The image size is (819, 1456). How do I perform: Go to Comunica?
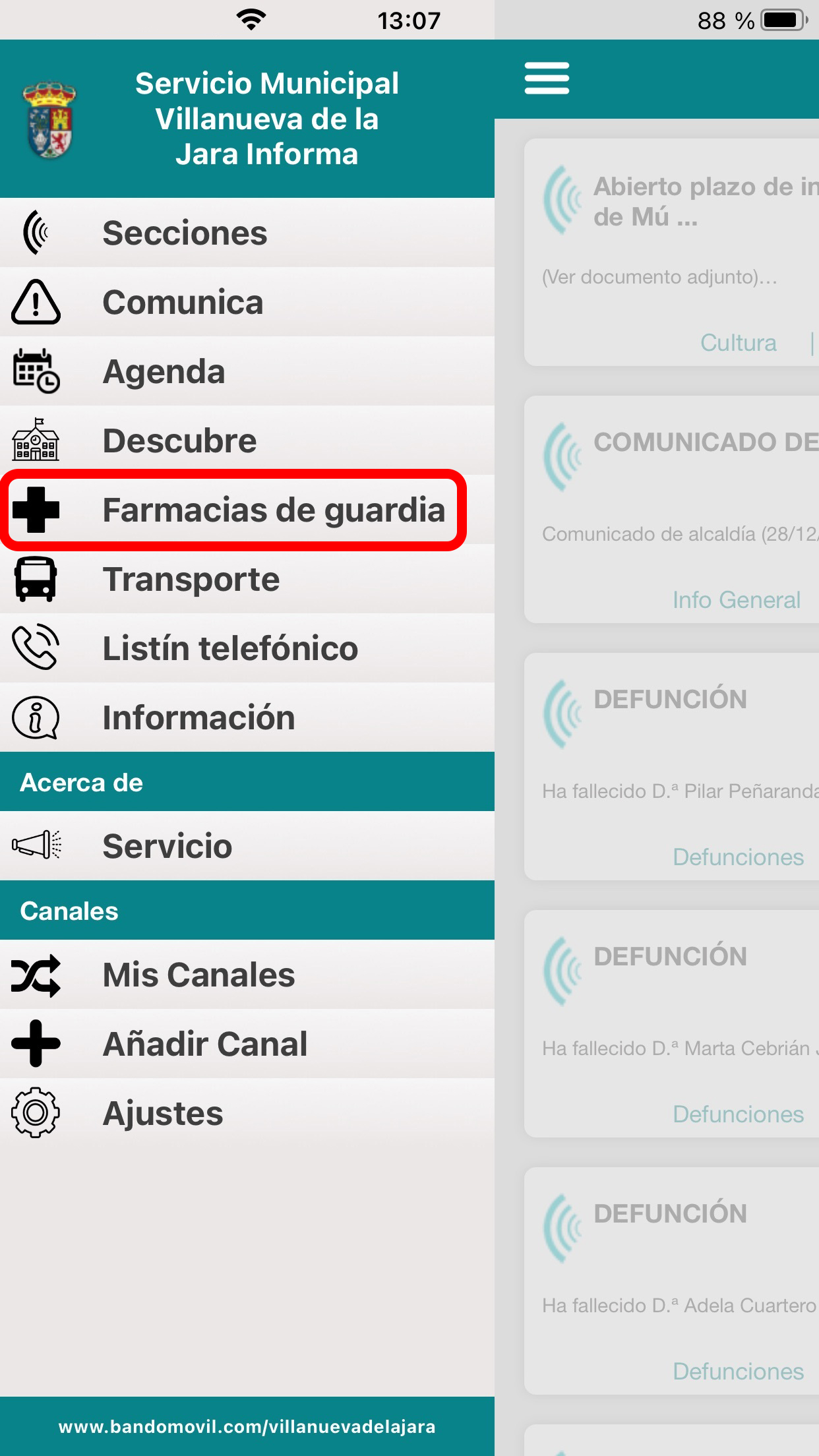click(247, 302)
